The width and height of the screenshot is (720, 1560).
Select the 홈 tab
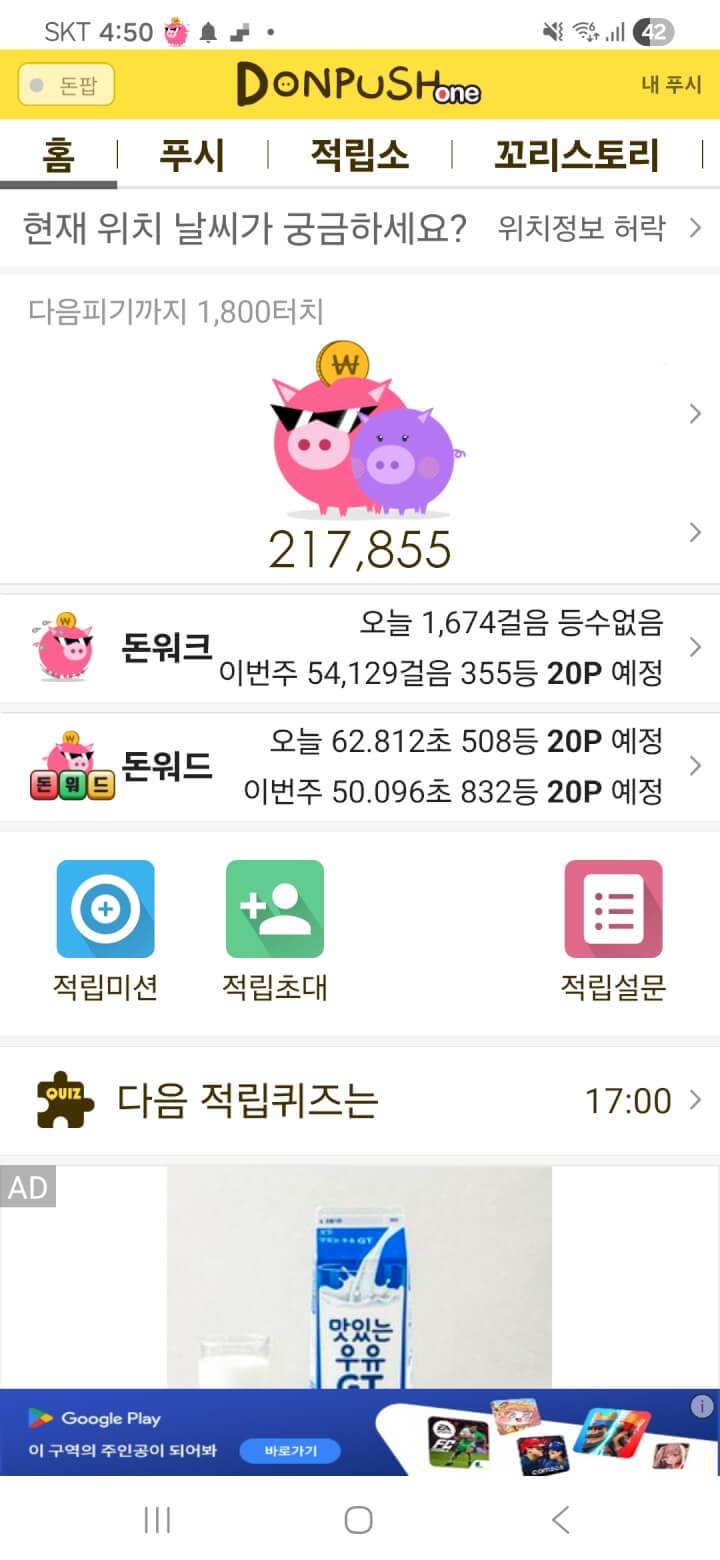point(58,156)
